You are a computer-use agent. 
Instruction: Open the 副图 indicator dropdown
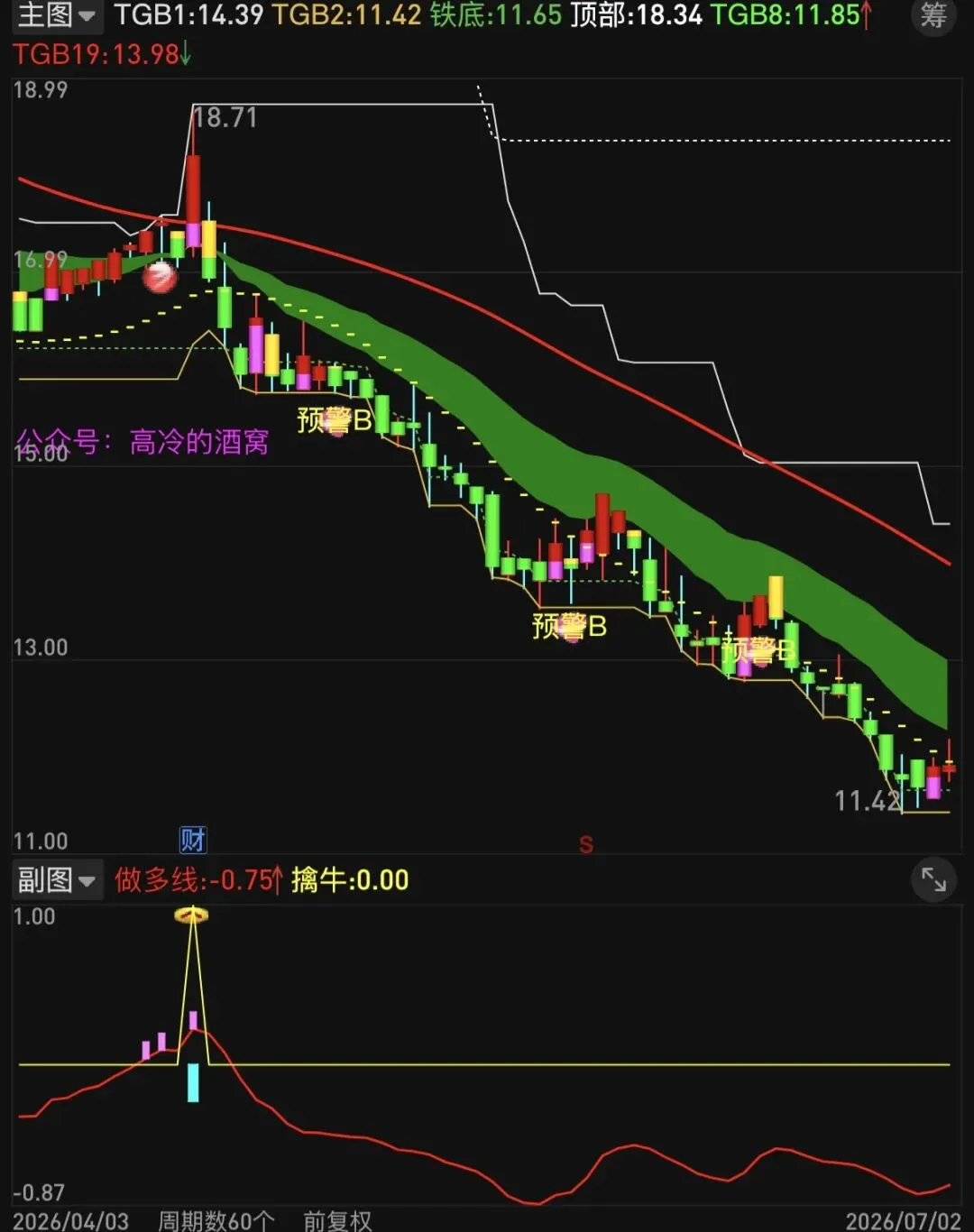56,879
